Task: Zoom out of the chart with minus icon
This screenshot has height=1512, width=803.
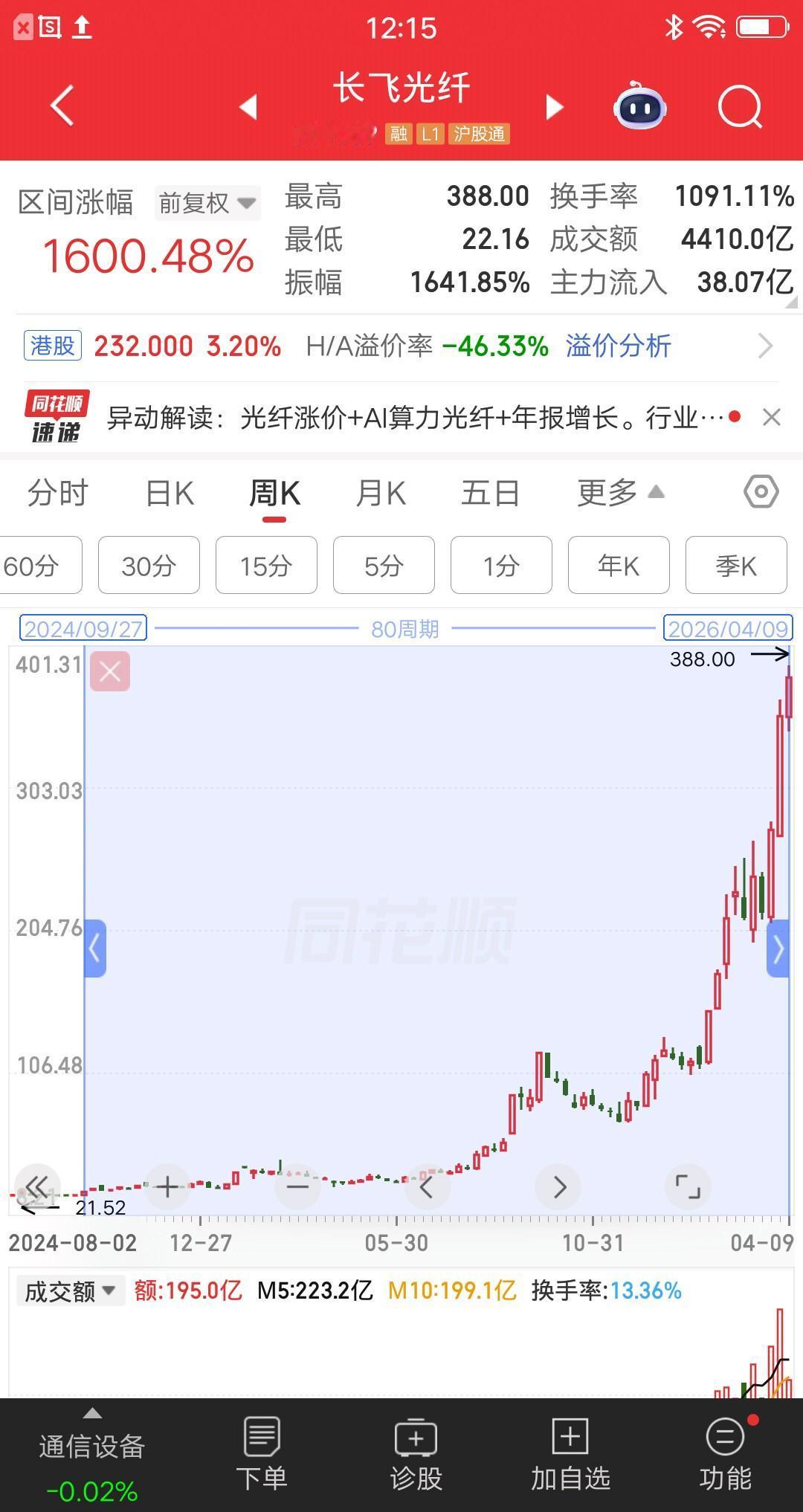Action: 297,1187
